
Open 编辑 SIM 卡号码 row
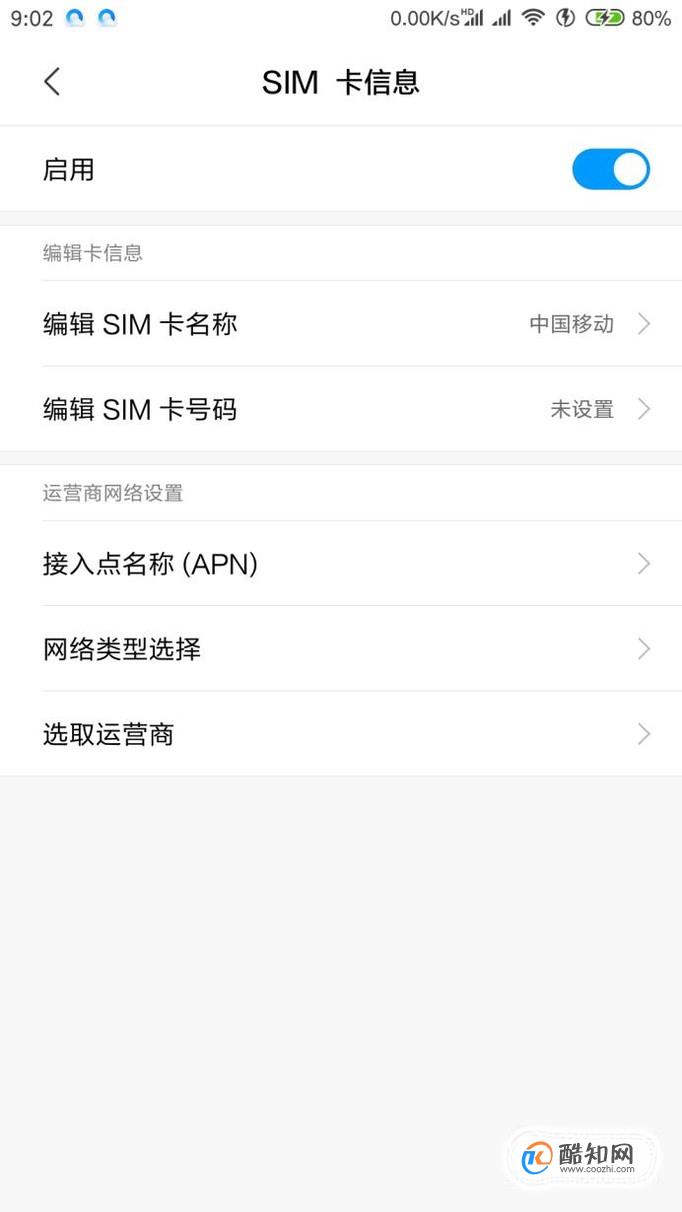coord(341,409)
